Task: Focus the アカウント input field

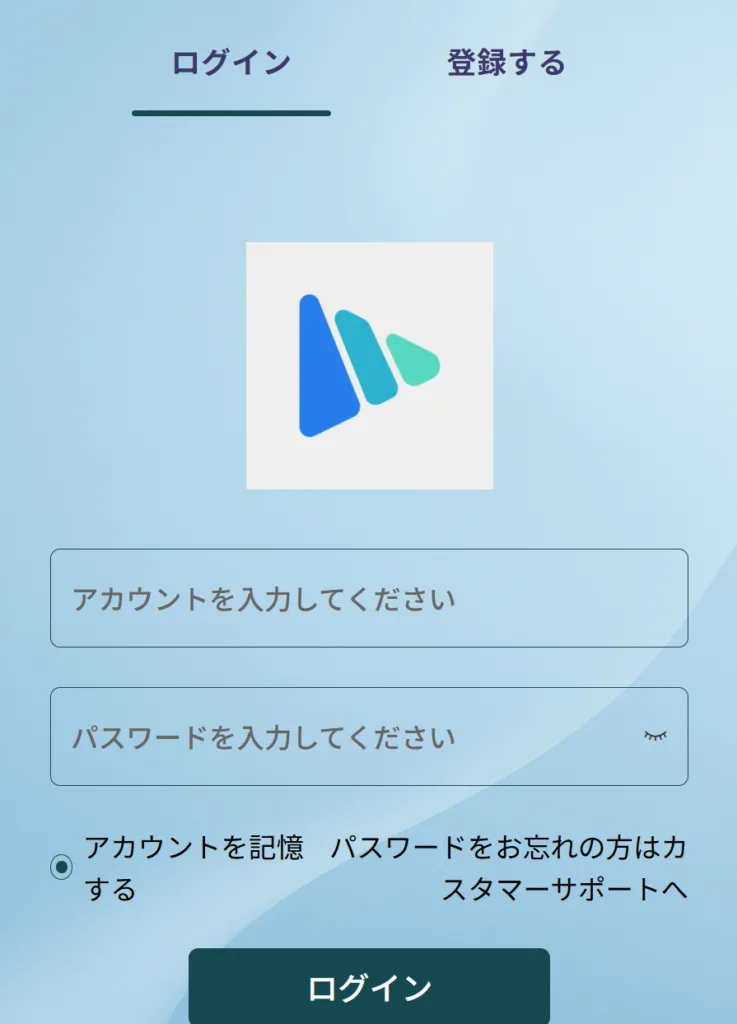Action: point(368,598)
